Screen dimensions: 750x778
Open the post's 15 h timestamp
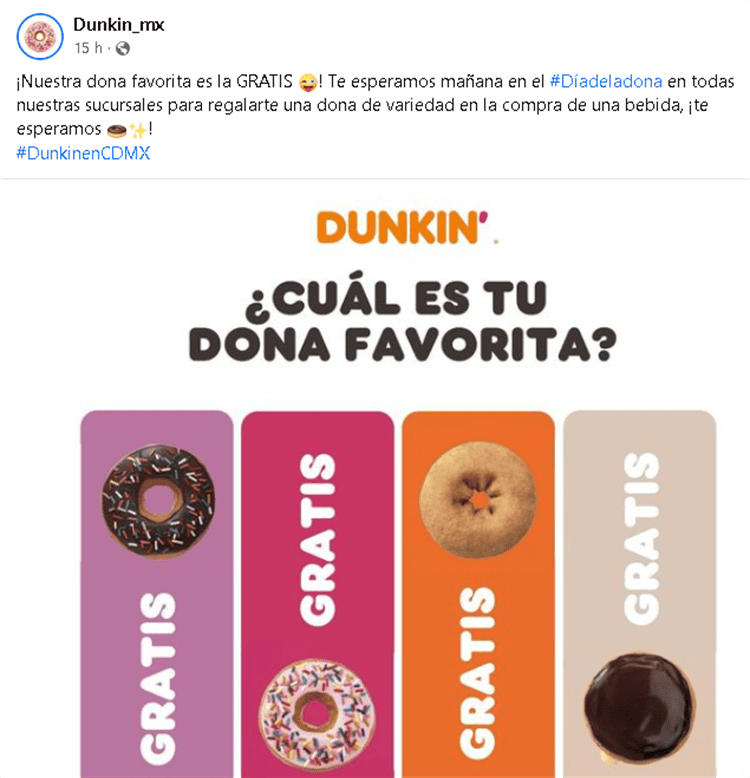coord(87,47)
